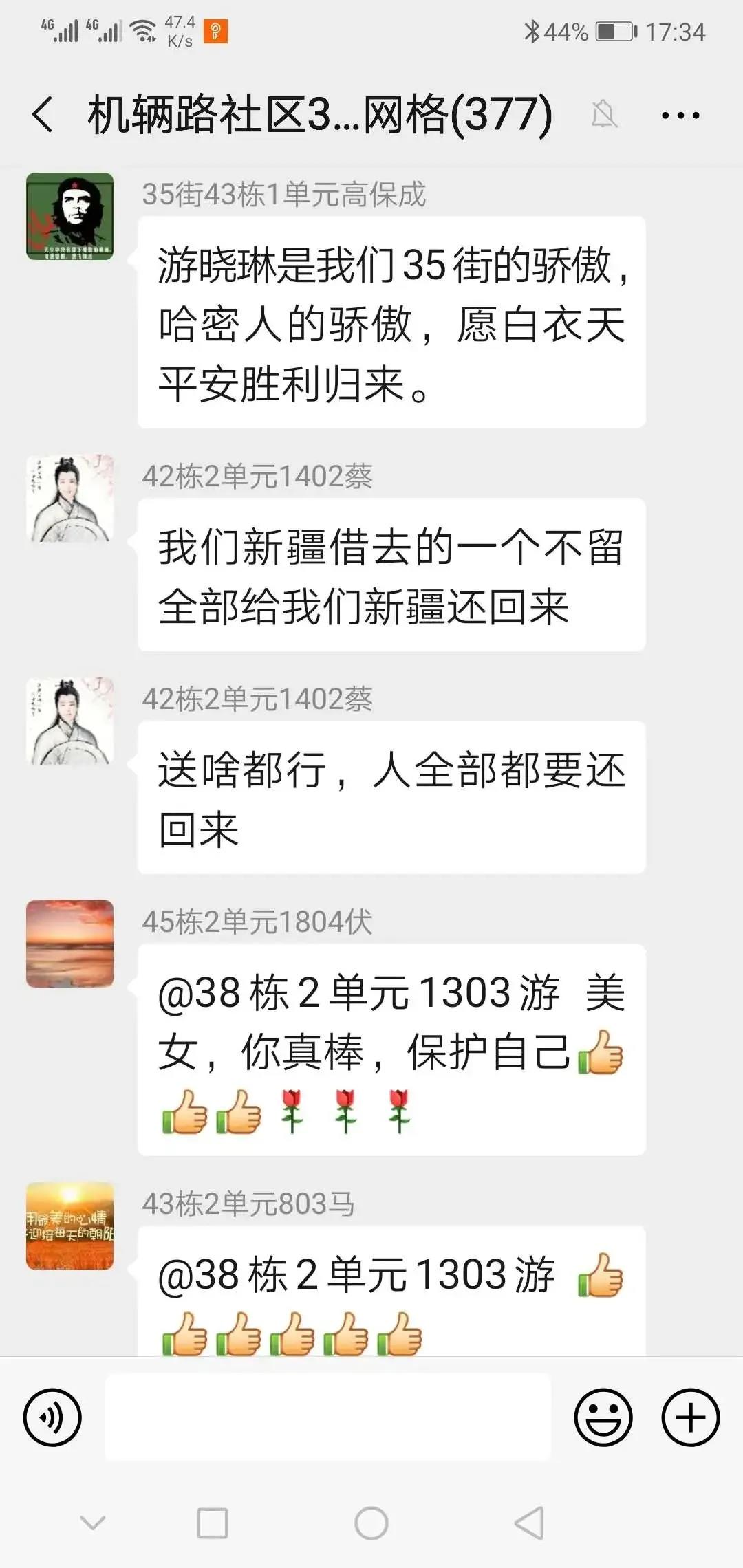Open avatar of 35街43栋1单元高保成
The width and height of the screenshot is (743, 1568).
pyautogui.click(x=69, y=216)
